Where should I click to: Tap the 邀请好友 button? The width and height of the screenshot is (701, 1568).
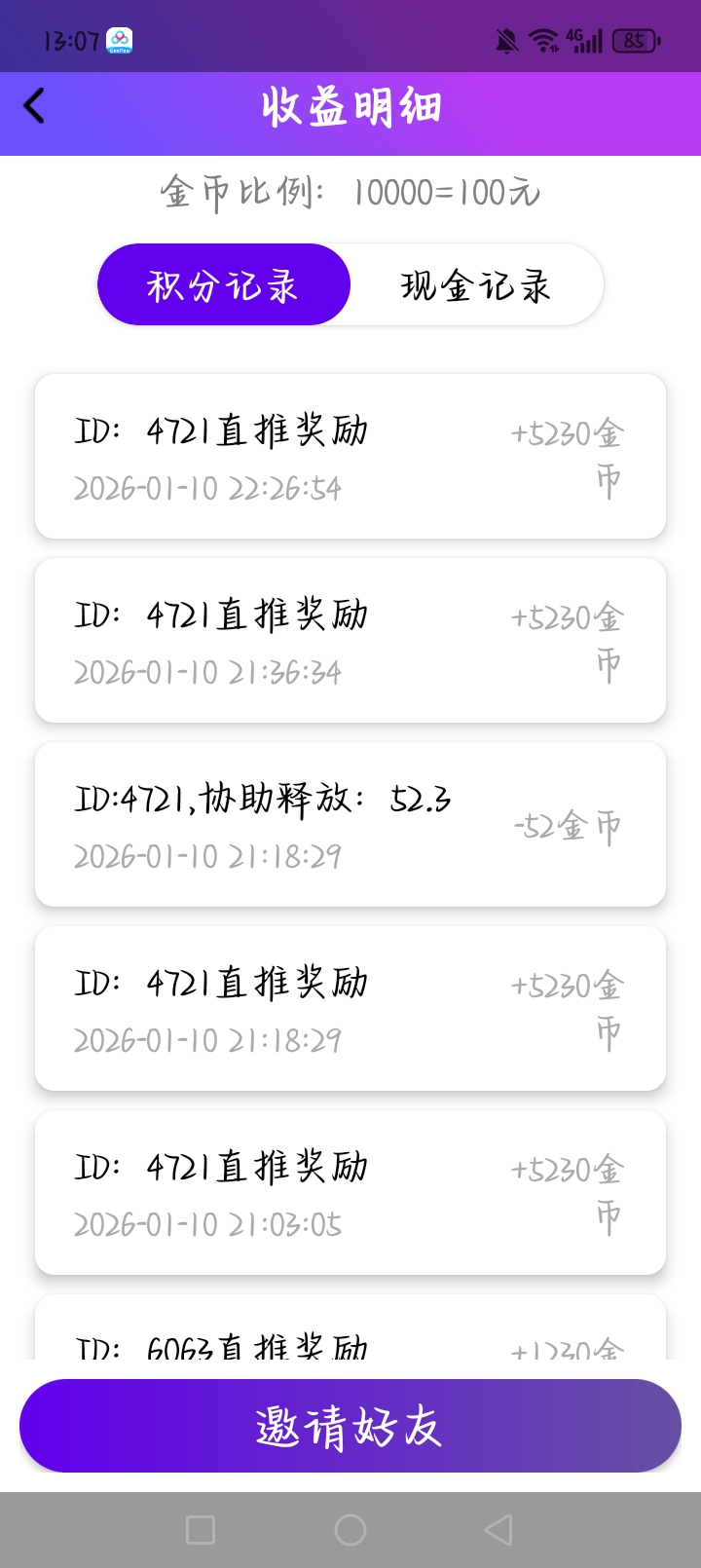(x=350, y=1425)
